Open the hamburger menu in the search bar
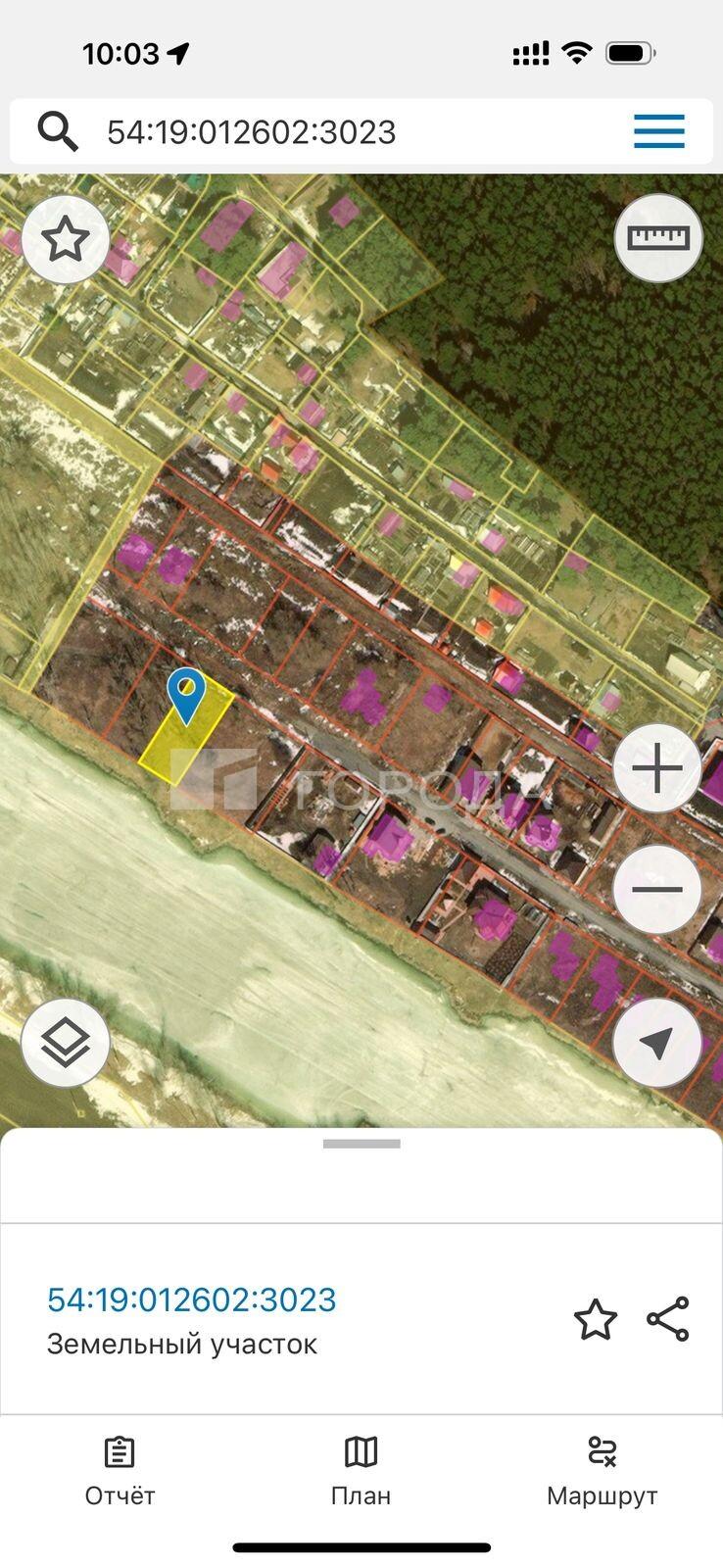Viewport: 723px width, 1568px height. (658, 131)
